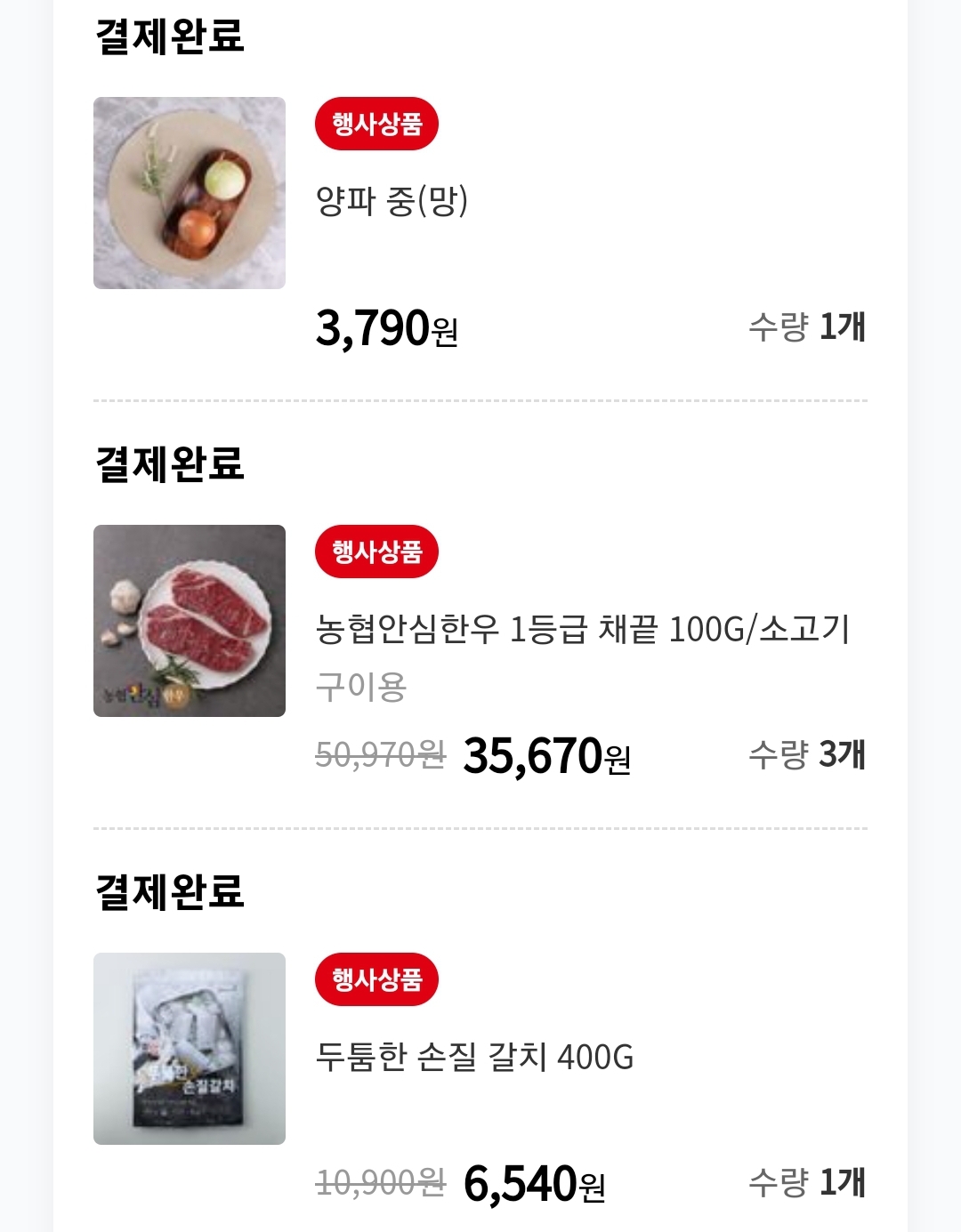961x1232 pixels.
Task: Open the 양파 중(망) product thumbnail
Action: point(190,191)
